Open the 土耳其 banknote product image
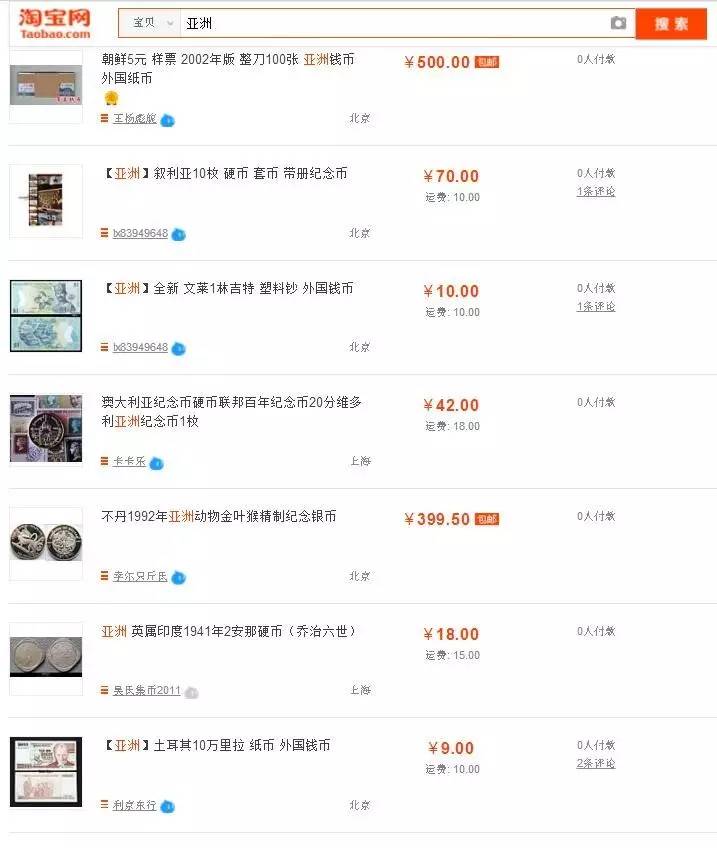The height and width of the screenshot is (848, 717). tap(46, 772)
